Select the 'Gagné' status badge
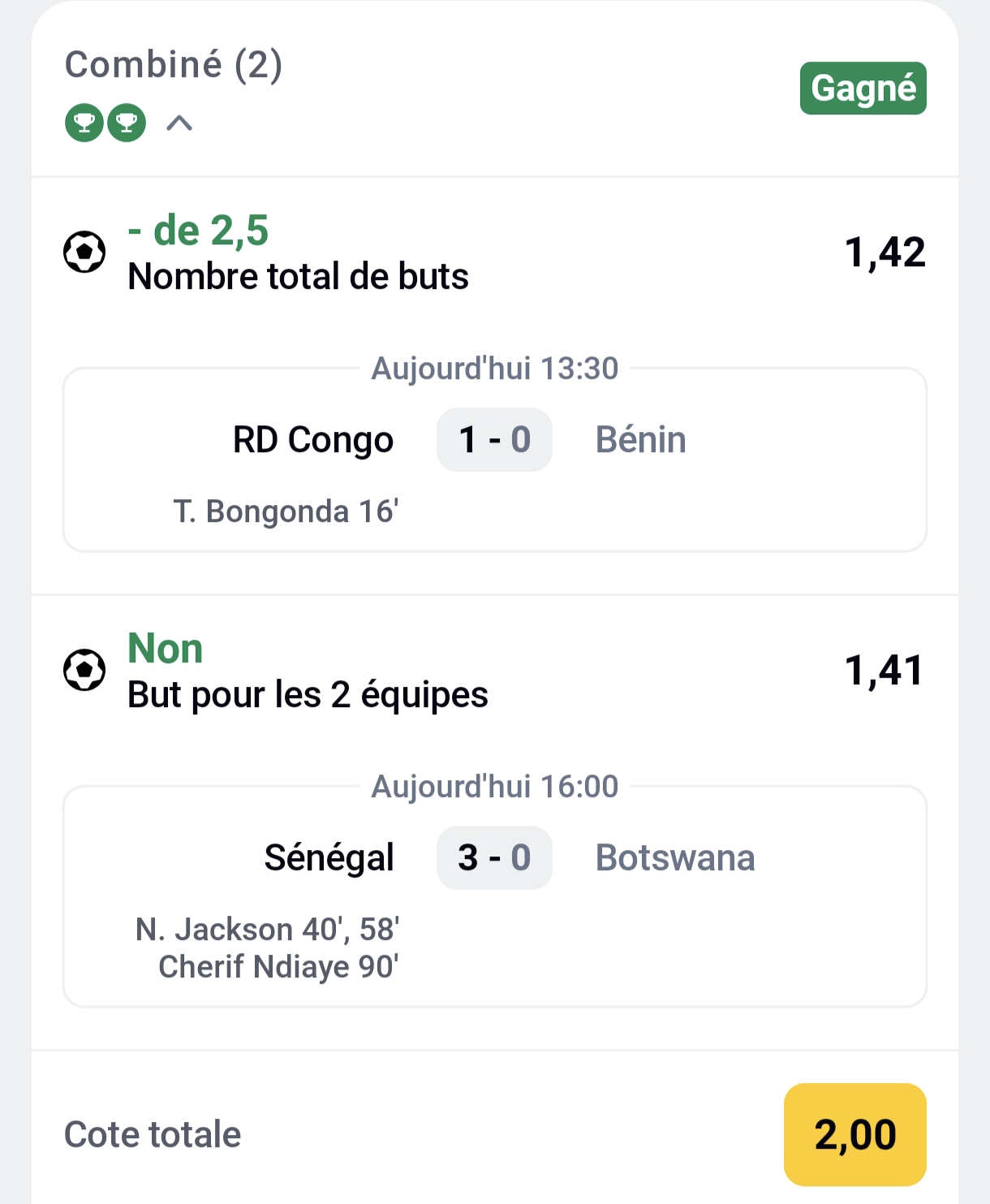The width and height of the screenshot is (990, 1204). pyautogui.click(x=863, y=89)
